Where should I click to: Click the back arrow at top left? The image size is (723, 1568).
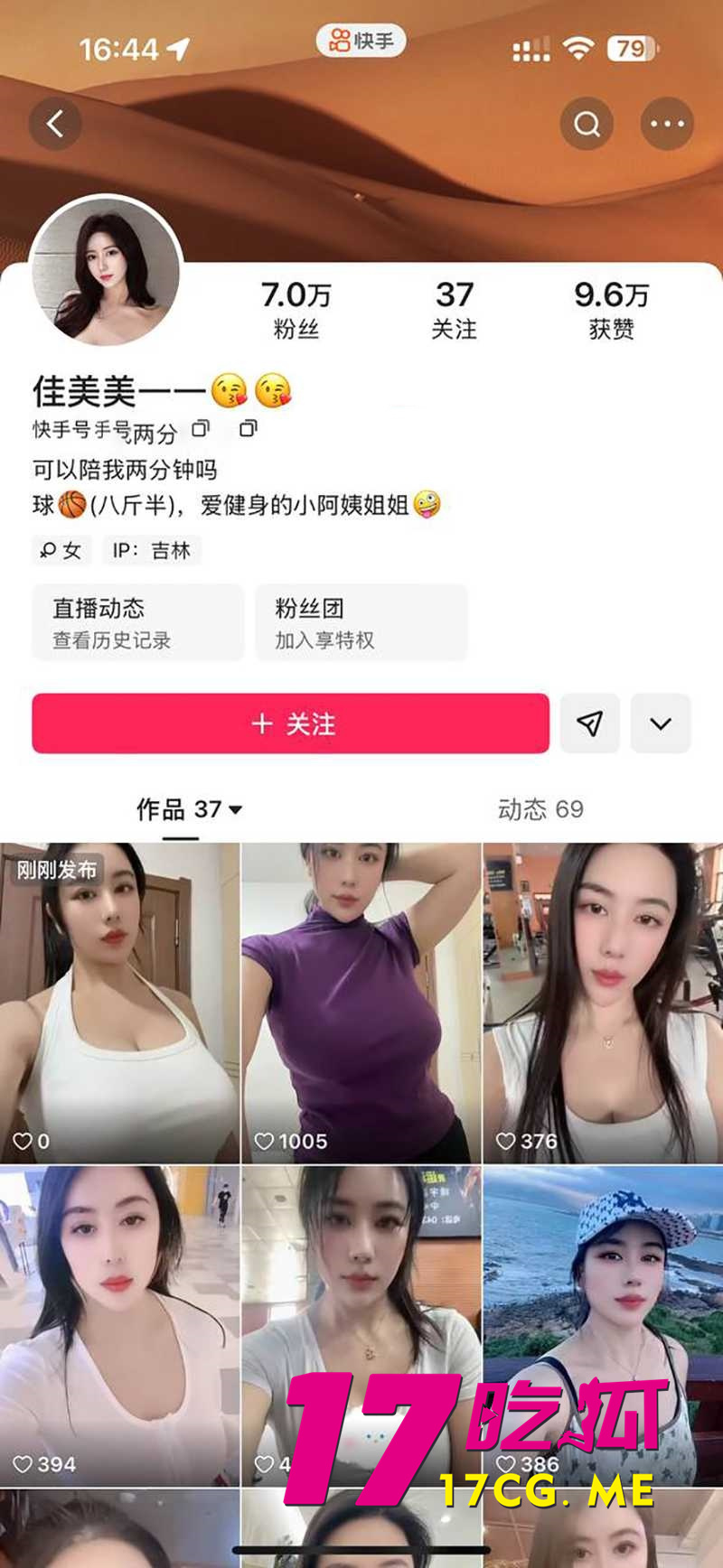(56, 125)
